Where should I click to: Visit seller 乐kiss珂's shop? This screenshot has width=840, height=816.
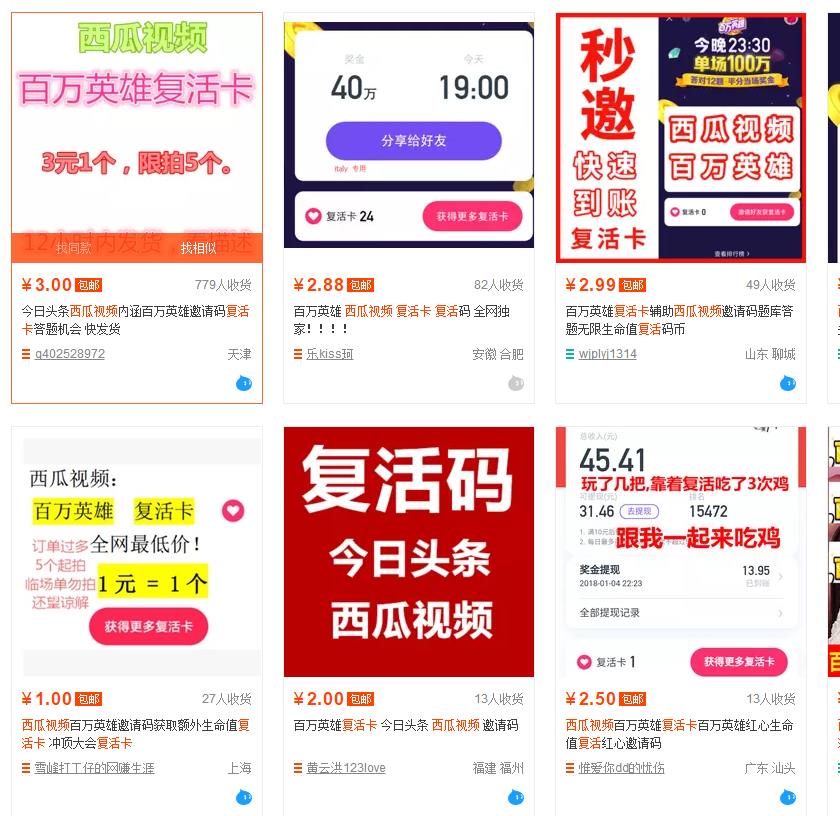329,354
